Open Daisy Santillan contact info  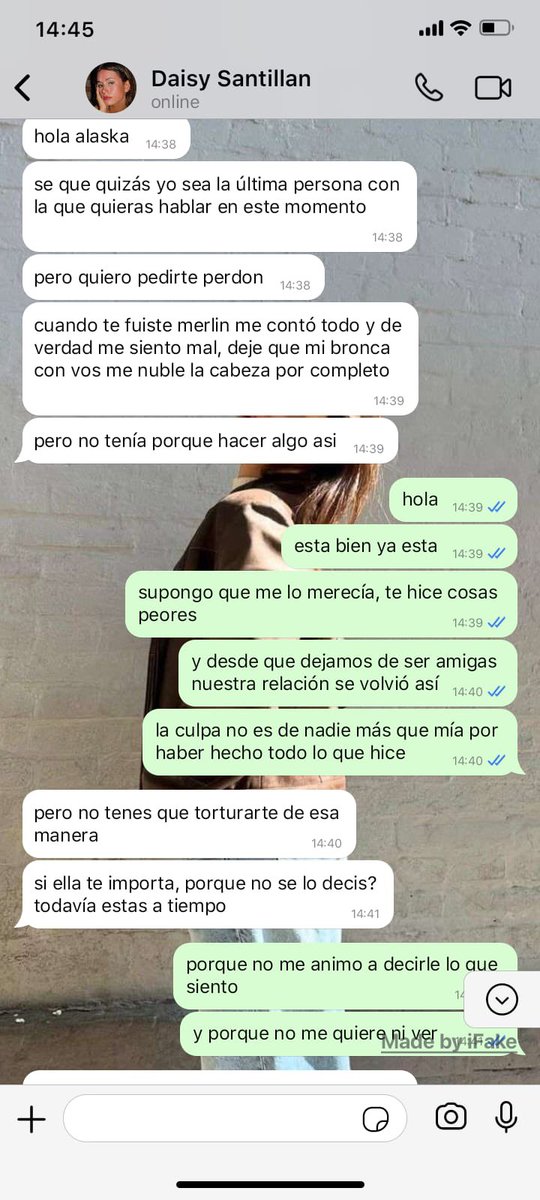point(231,88)
